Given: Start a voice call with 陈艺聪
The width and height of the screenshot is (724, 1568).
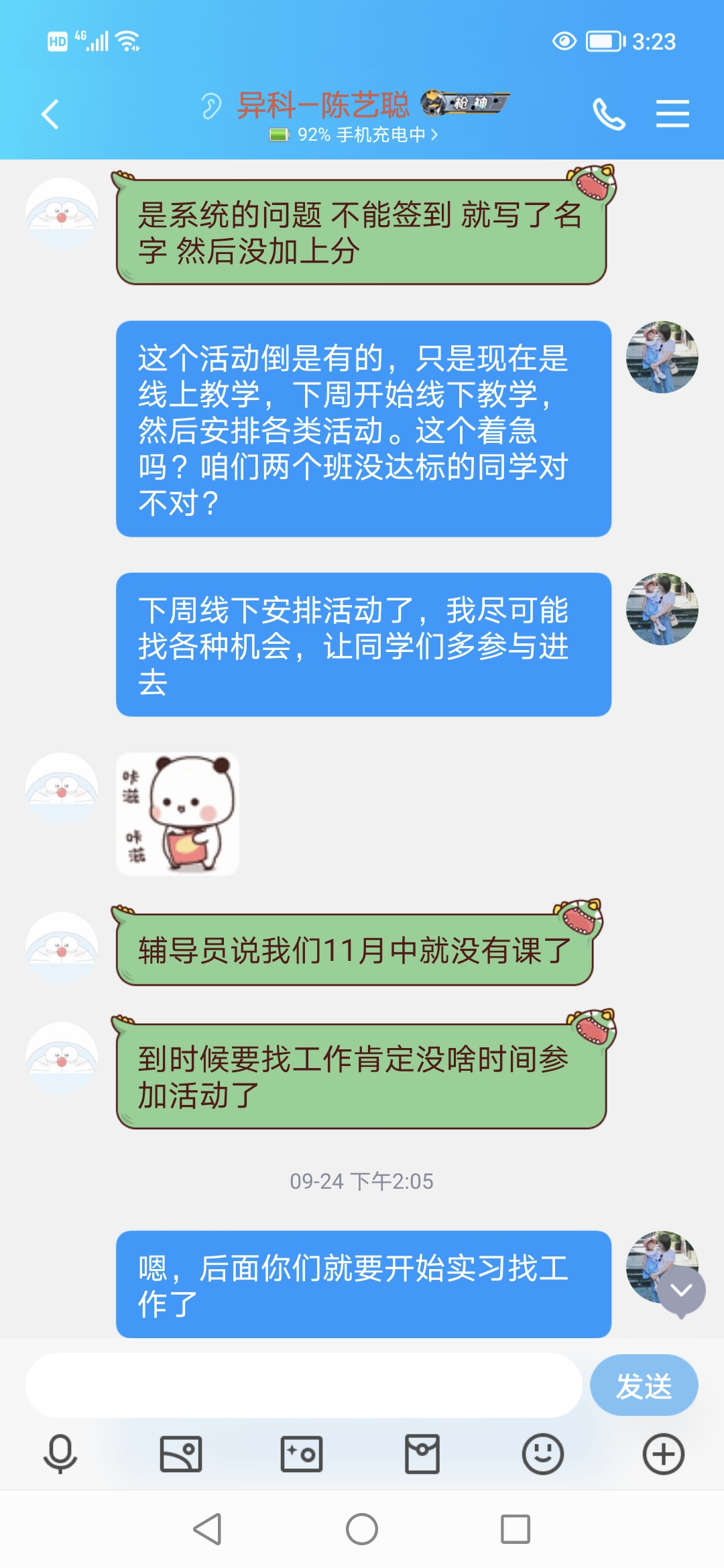Looking at the screenshot, I should click(609, 114).
